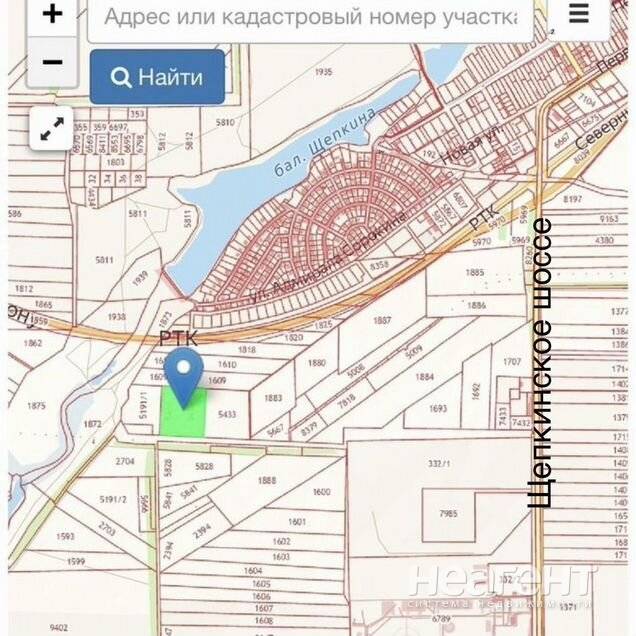The width and height of the screenshot is (636, 636).
Task: Tap the address or cadastral number field
Action: [310, 17]
